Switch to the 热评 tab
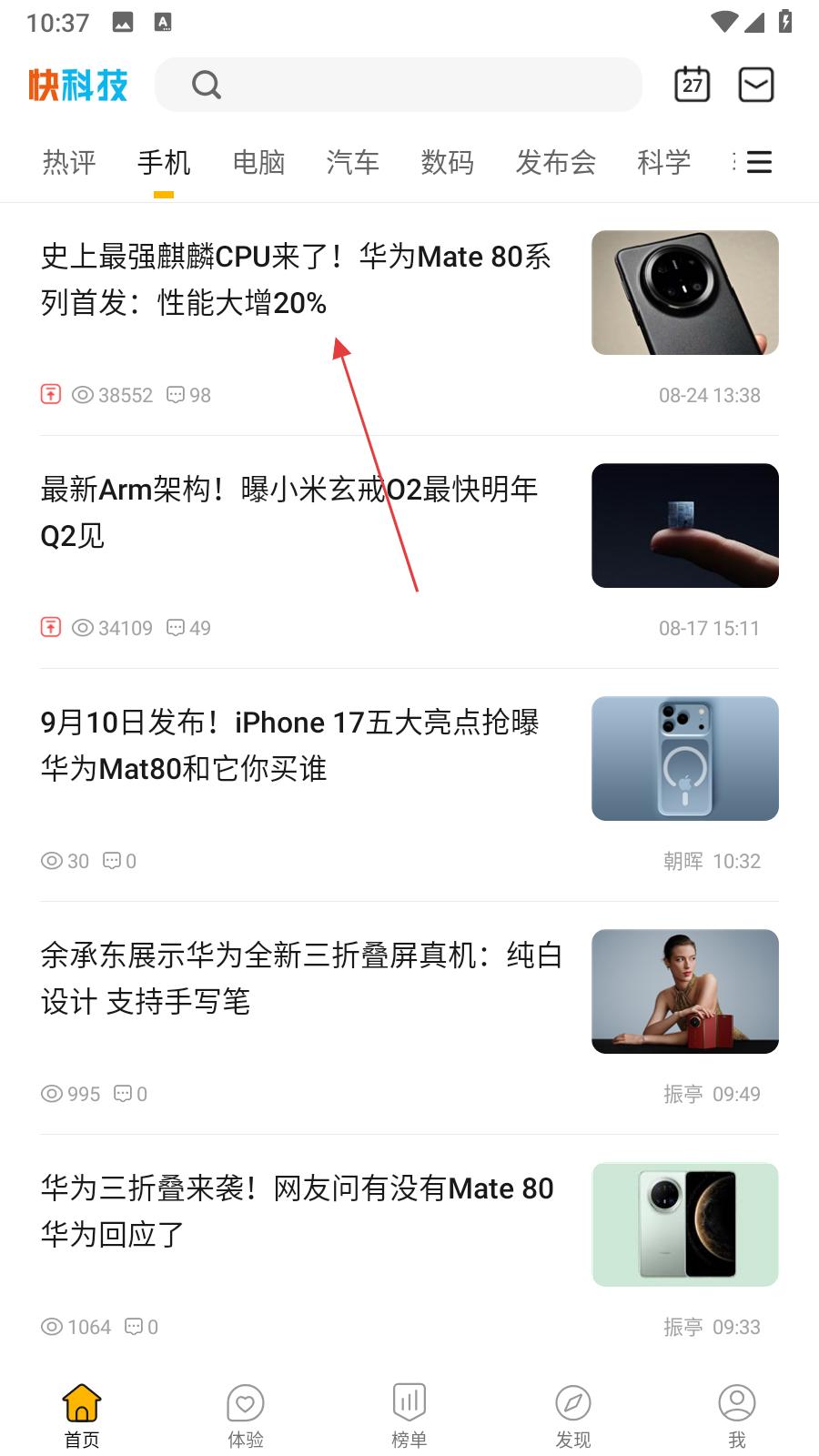Screen dimensions: 819x1456 click(69, 162)
